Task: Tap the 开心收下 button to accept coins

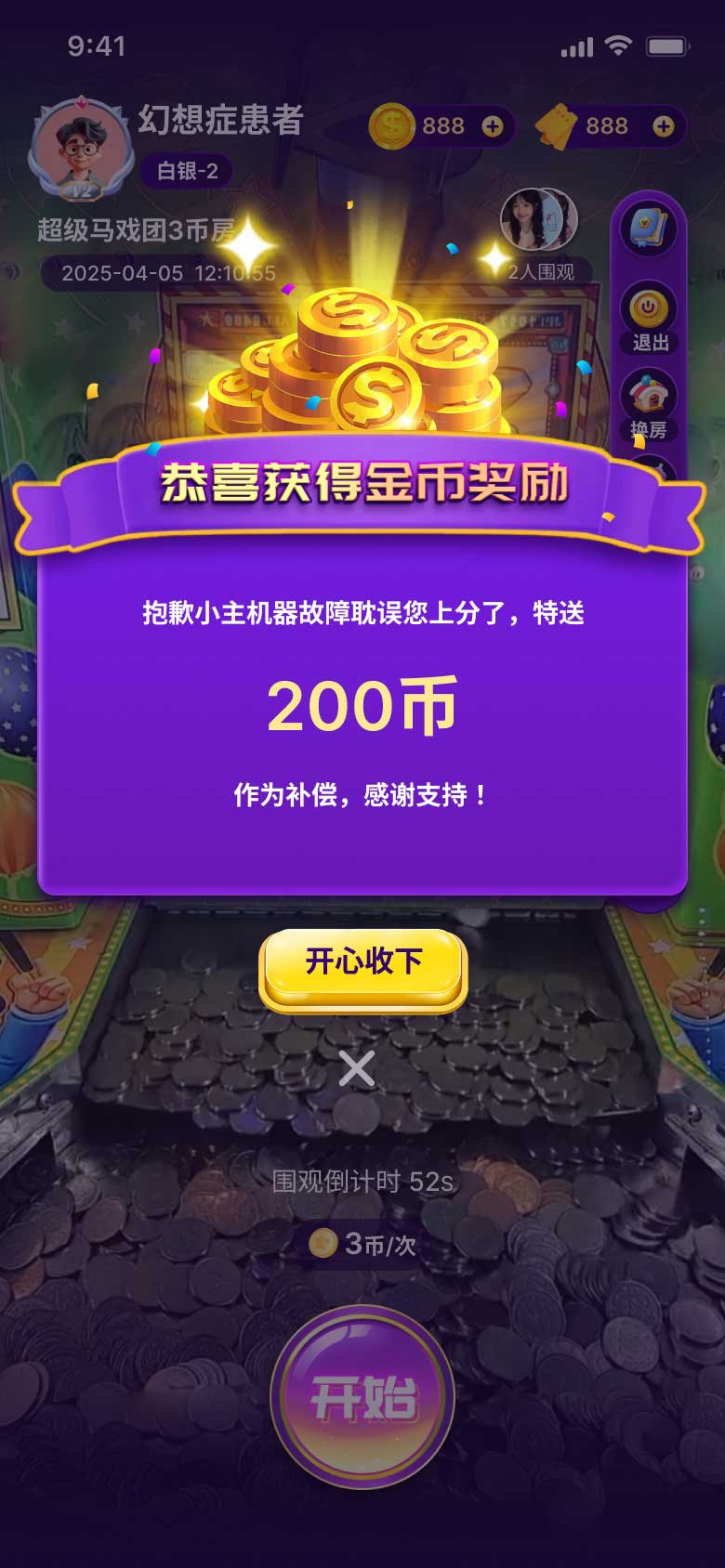Action: click(x=362, y=969)
